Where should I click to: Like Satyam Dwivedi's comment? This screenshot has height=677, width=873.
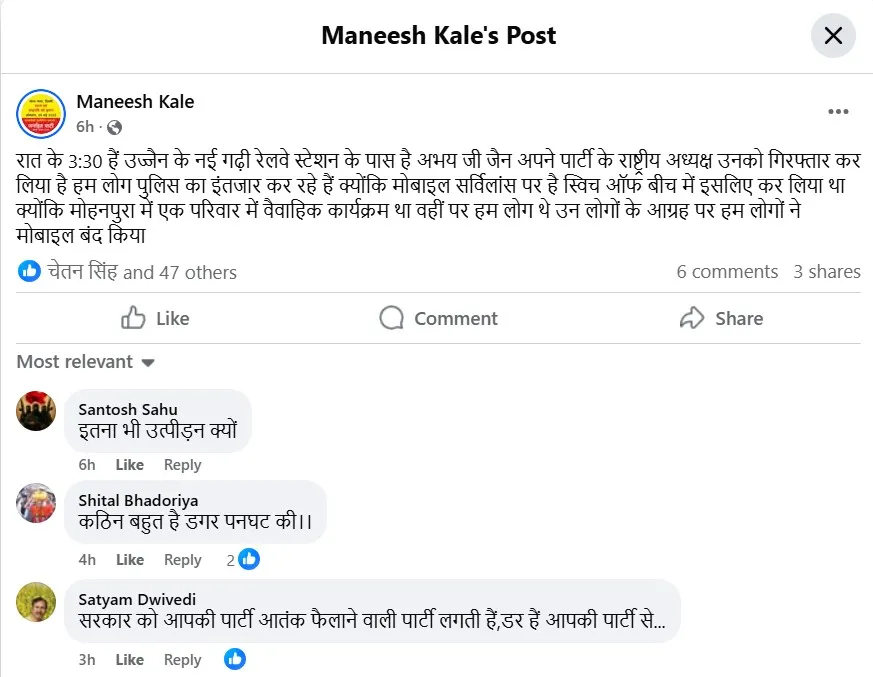click(x=130, y=660)
